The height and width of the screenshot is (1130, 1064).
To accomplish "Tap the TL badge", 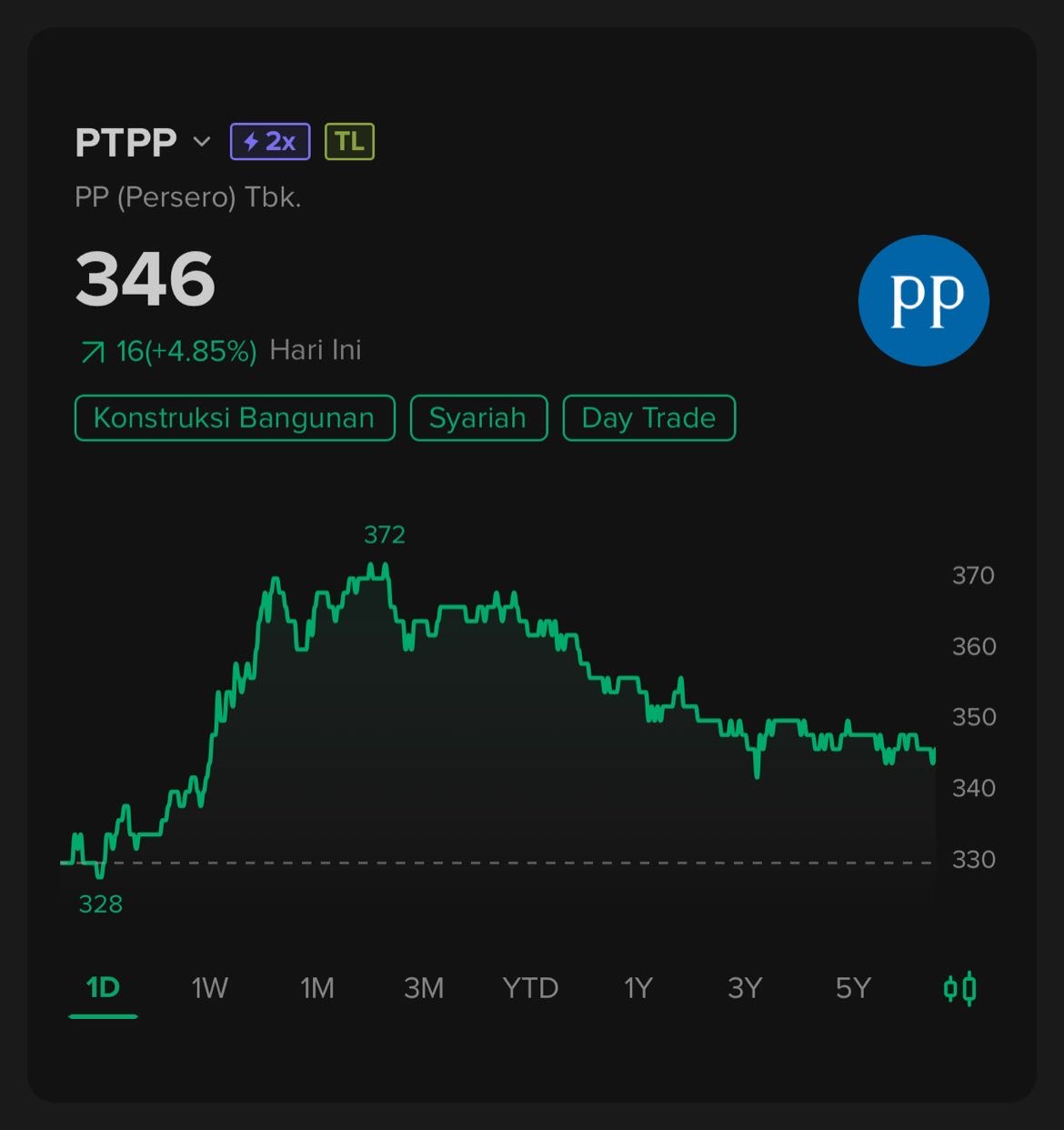I will (x=349, y=142).
